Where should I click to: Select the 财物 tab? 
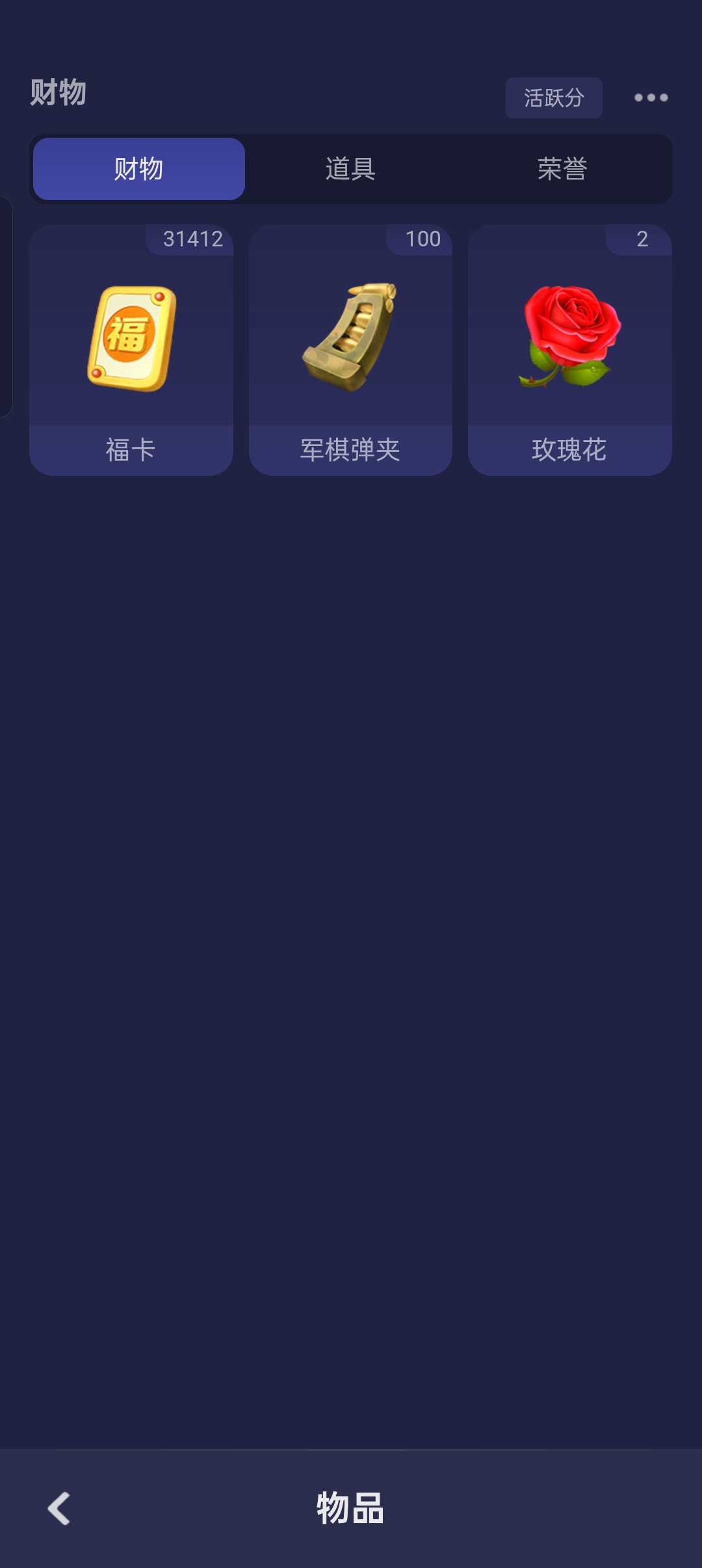point(139,169)
